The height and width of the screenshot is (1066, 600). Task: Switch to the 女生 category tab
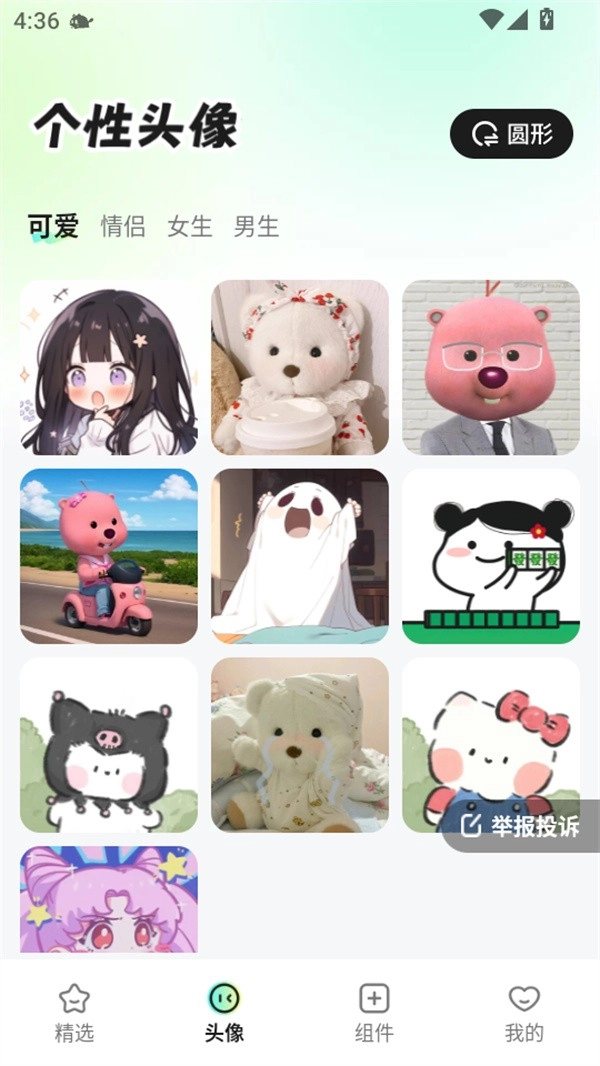click(x=190, y=227)
